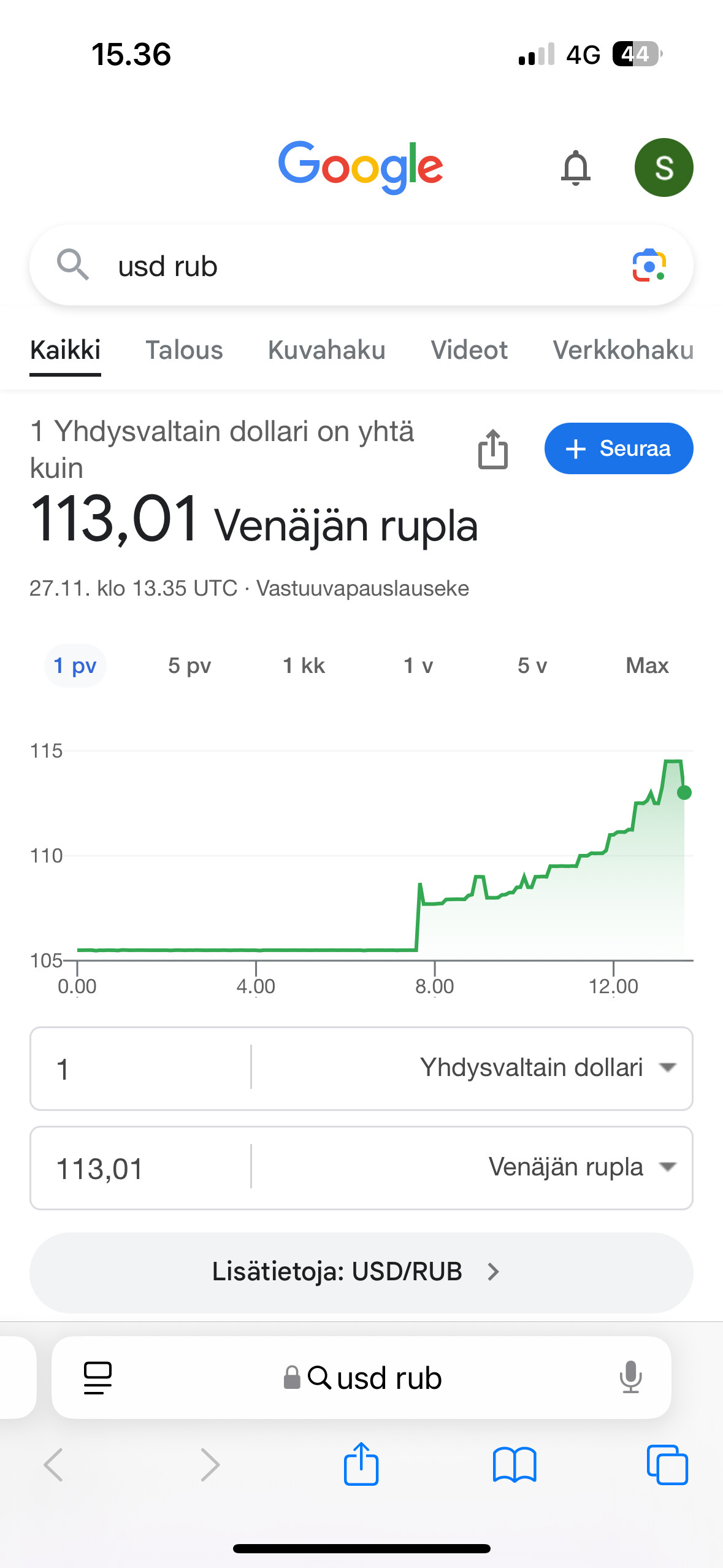Switch to the Talous tab
The height and width of the screenshot is (1568, 723).
[x=184, y=350]
